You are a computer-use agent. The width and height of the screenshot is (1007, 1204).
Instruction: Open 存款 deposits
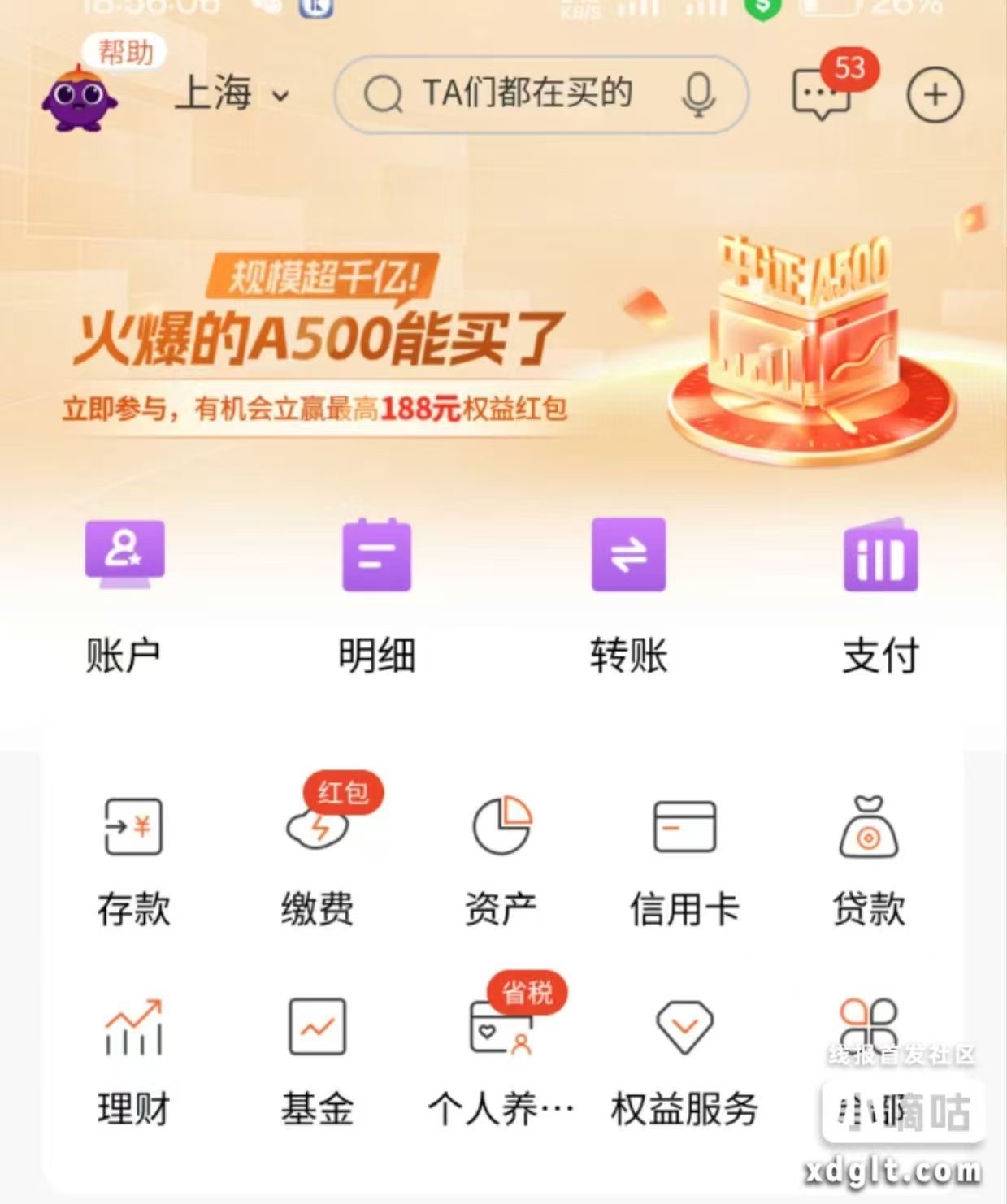(133, 861)
